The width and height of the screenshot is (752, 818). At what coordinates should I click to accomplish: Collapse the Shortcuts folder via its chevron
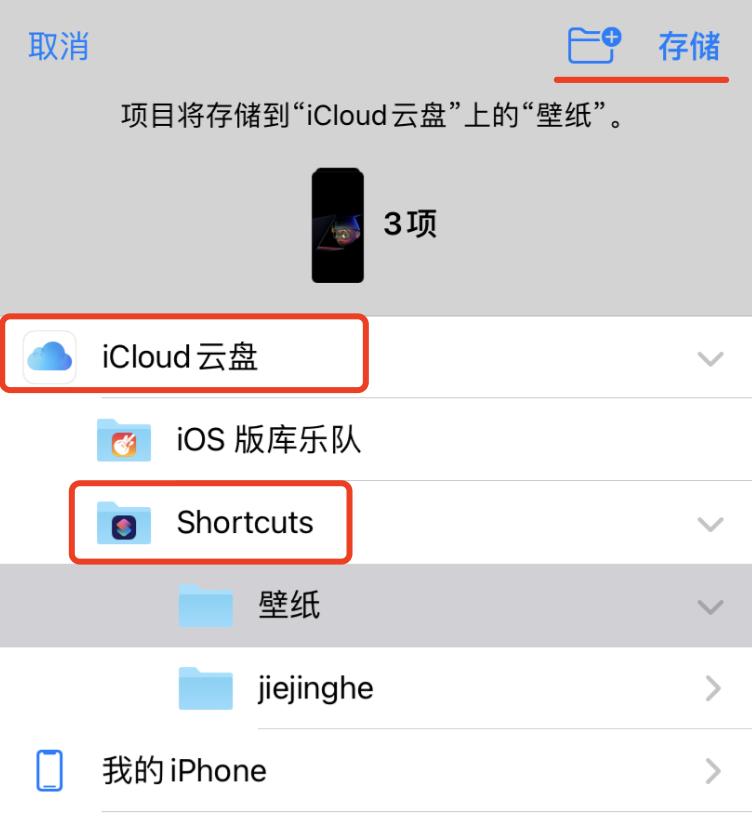[710, 524]
